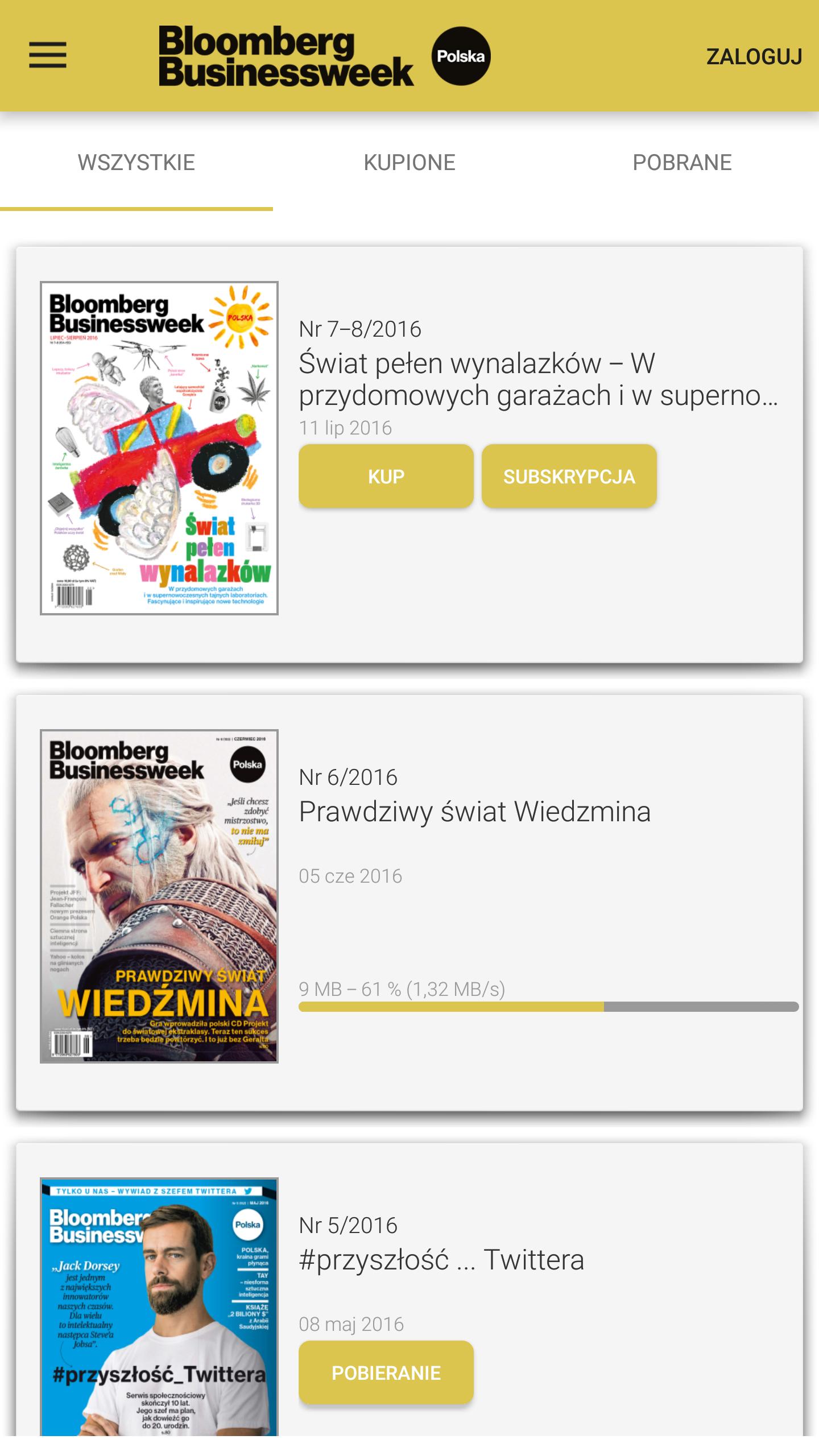Switch to the POBRANE tab
Image resolution: width=819 pixels, height=1456 pixels.
pyautogui.click(x=682, y=162)
